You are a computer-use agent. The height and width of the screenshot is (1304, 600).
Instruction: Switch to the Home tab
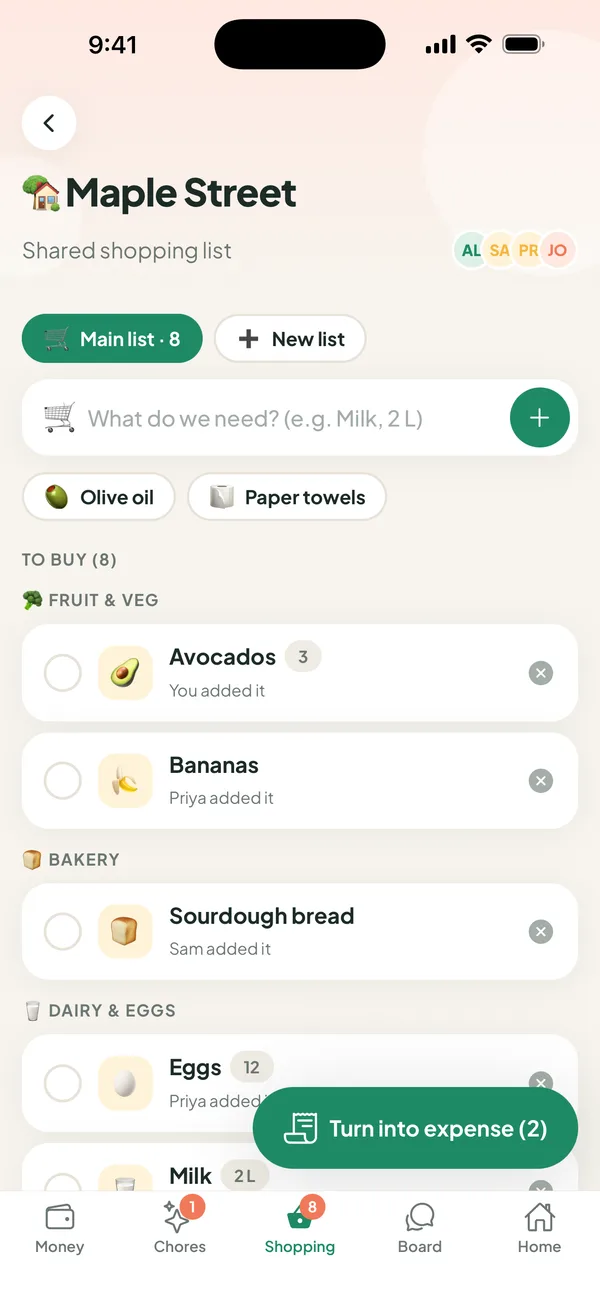(540, 1228)
